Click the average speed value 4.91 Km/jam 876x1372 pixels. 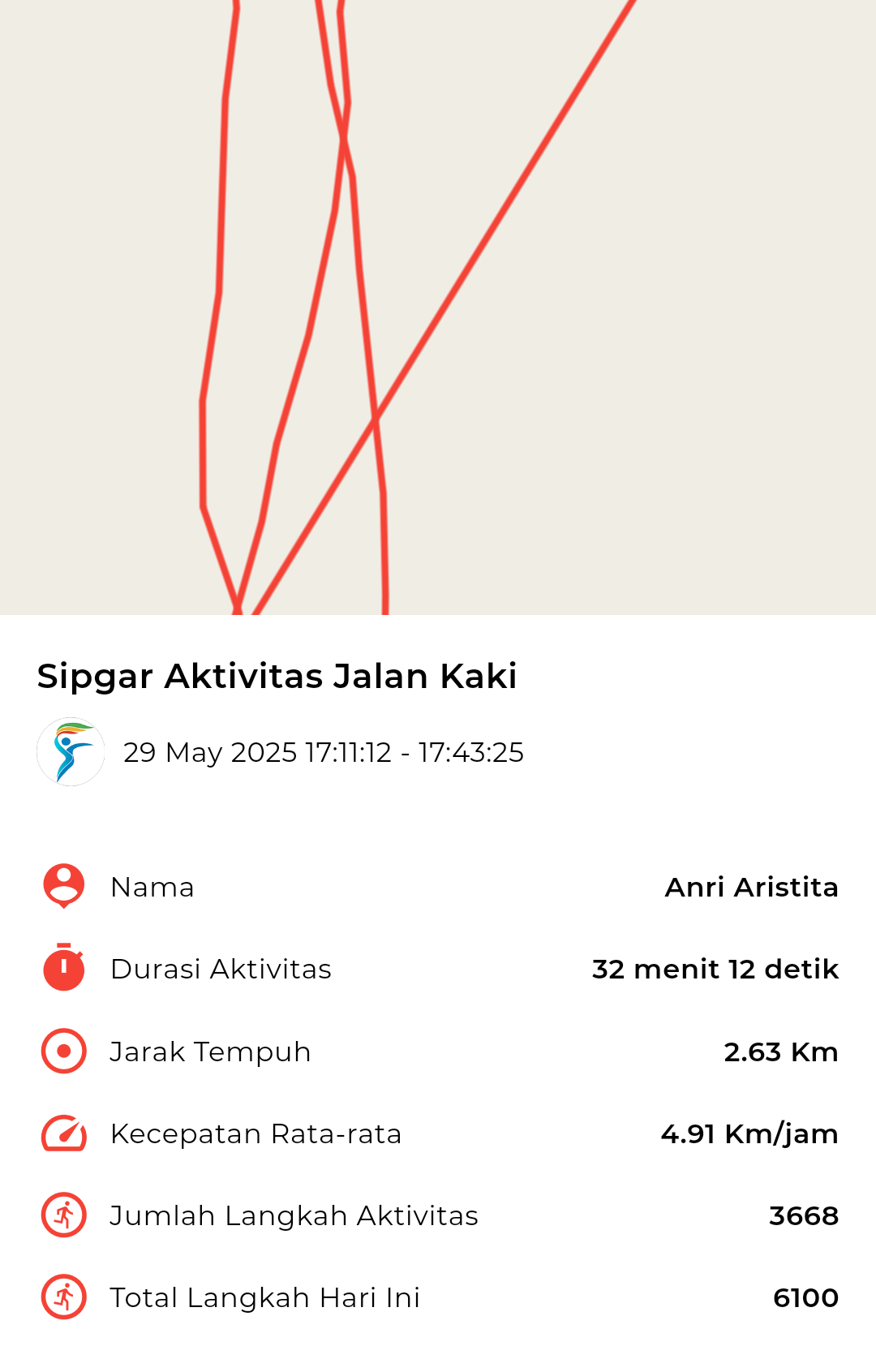coord(748,1133)
